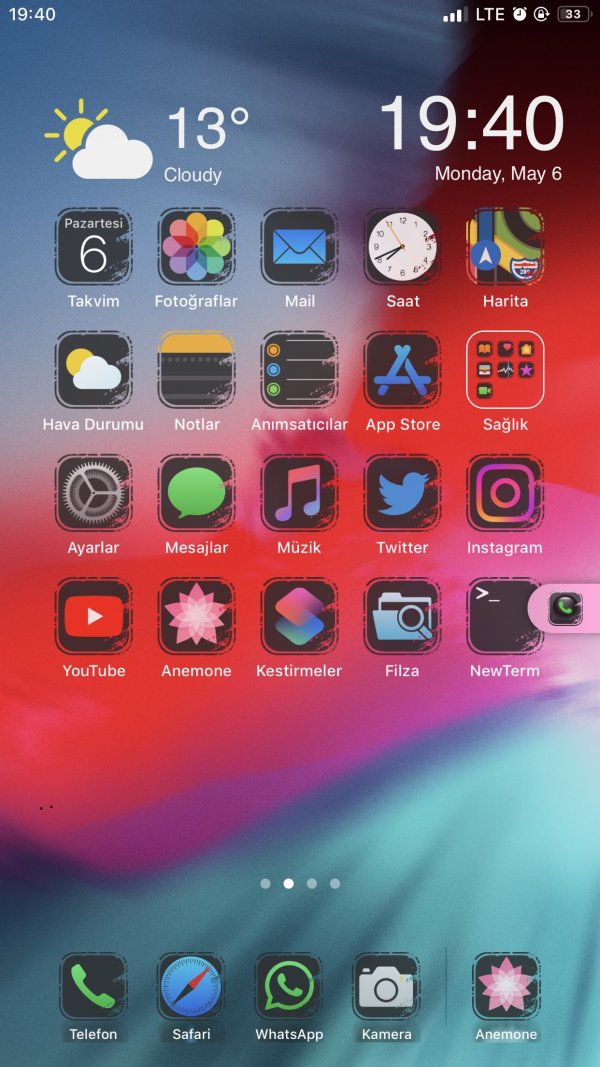Screen dimensions: 600x1067
Task: Open Instagram
Action: pyautogui.click(x=505, y=493)
